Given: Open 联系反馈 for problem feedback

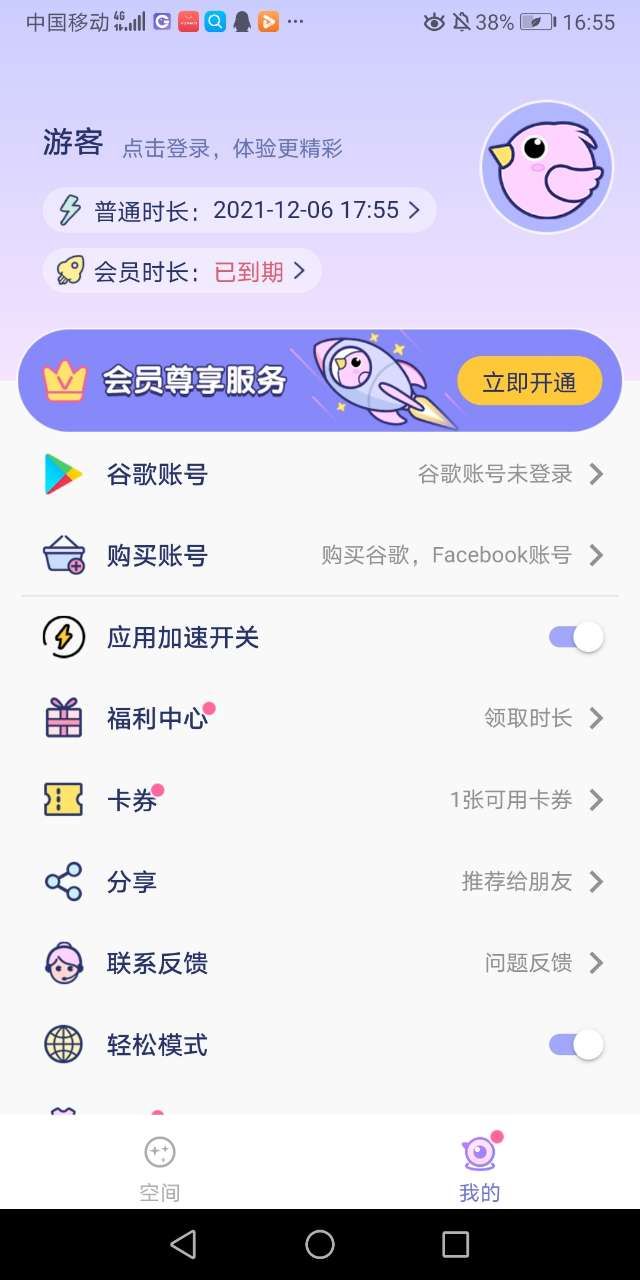Looking at the screenshot, I should coord(320,963).
